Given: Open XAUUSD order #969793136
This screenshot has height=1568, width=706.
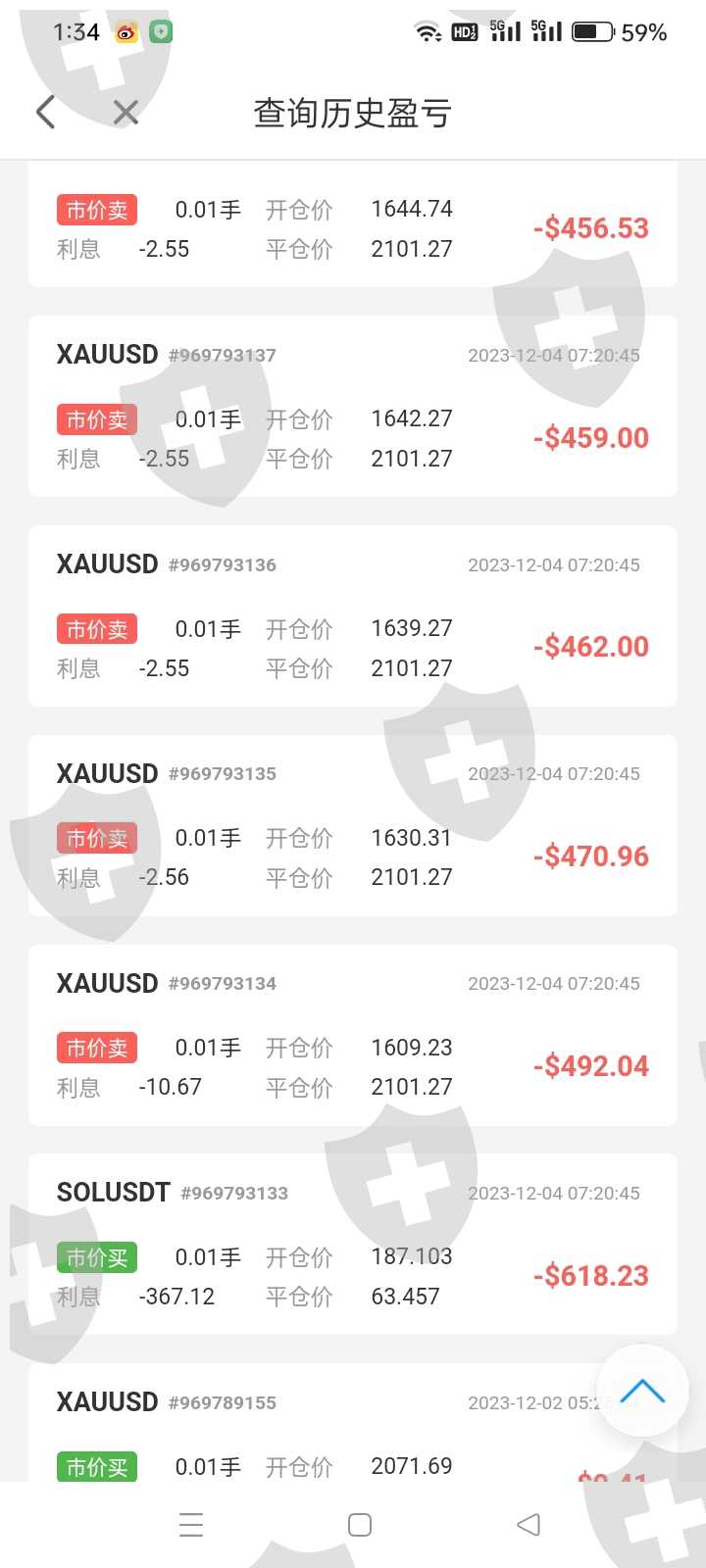Looking at the screenshot, I should coord(352,615).
